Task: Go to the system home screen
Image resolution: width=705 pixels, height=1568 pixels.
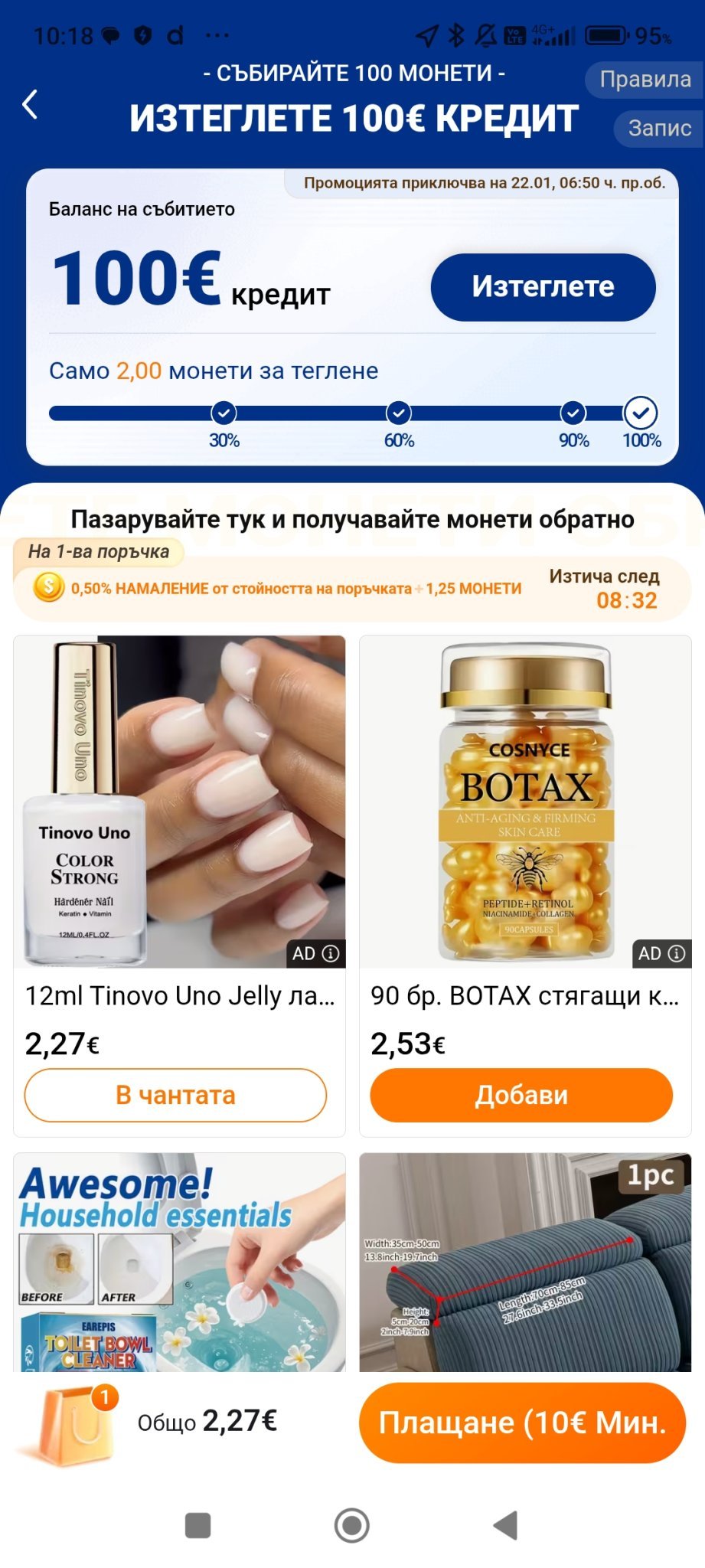Action: (x=352, y=1525)
